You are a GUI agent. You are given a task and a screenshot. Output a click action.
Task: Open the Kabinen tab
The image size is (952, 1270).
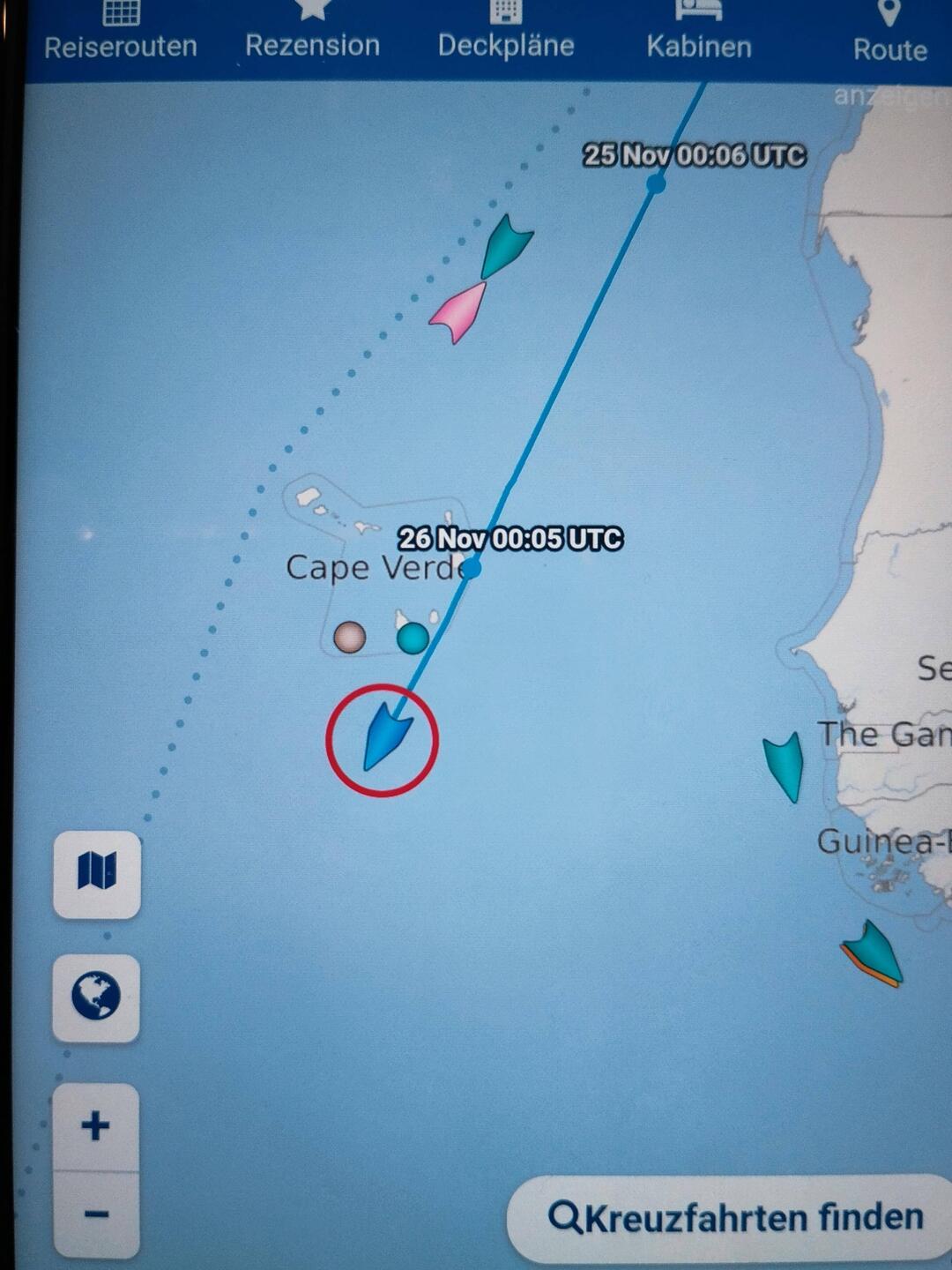(x=699, y=32)
